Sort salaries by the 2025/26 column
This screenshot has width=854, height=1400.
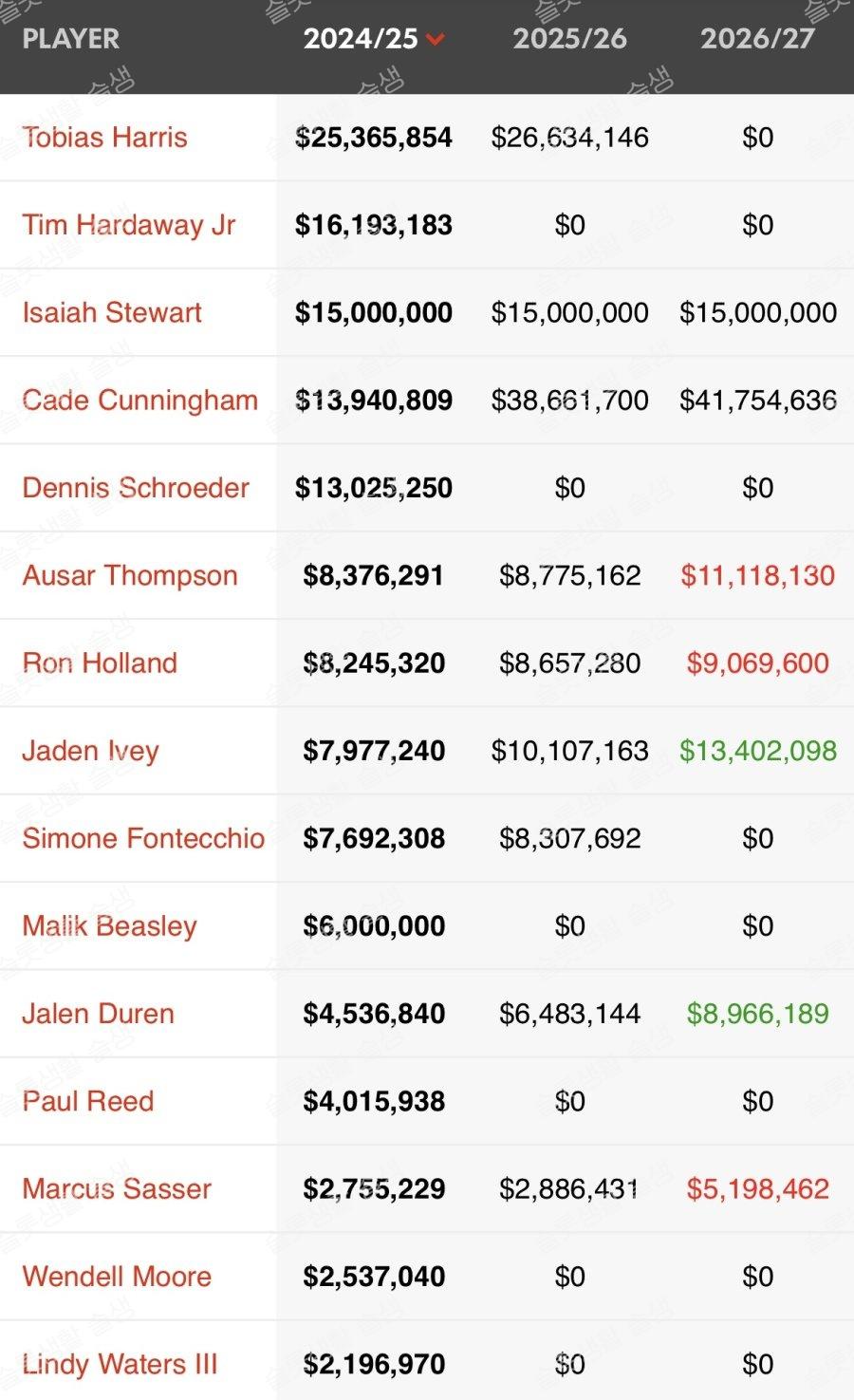click(569, 39)
